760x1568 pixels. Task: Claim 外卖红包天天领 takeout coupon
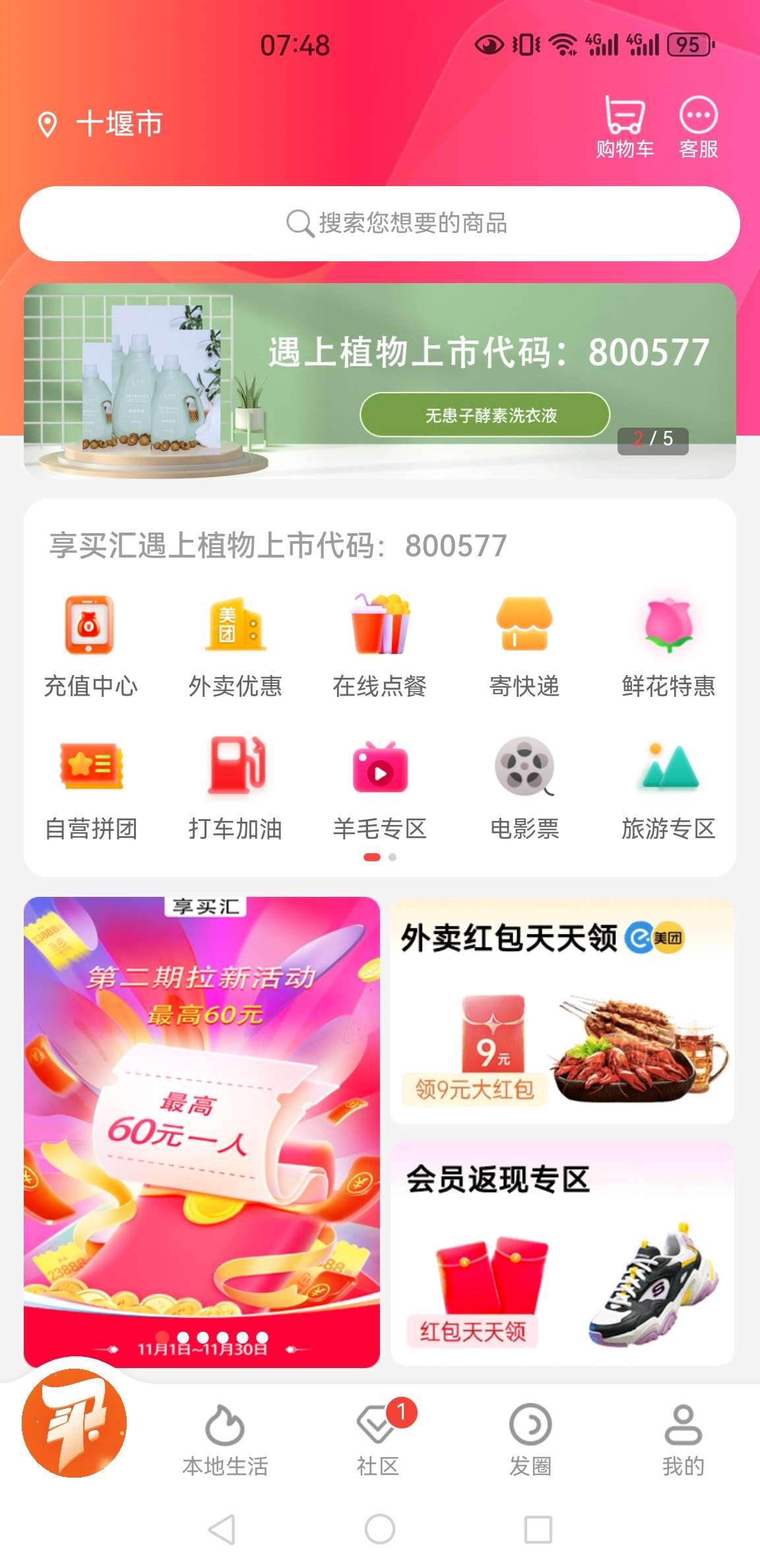[562, 1012]
